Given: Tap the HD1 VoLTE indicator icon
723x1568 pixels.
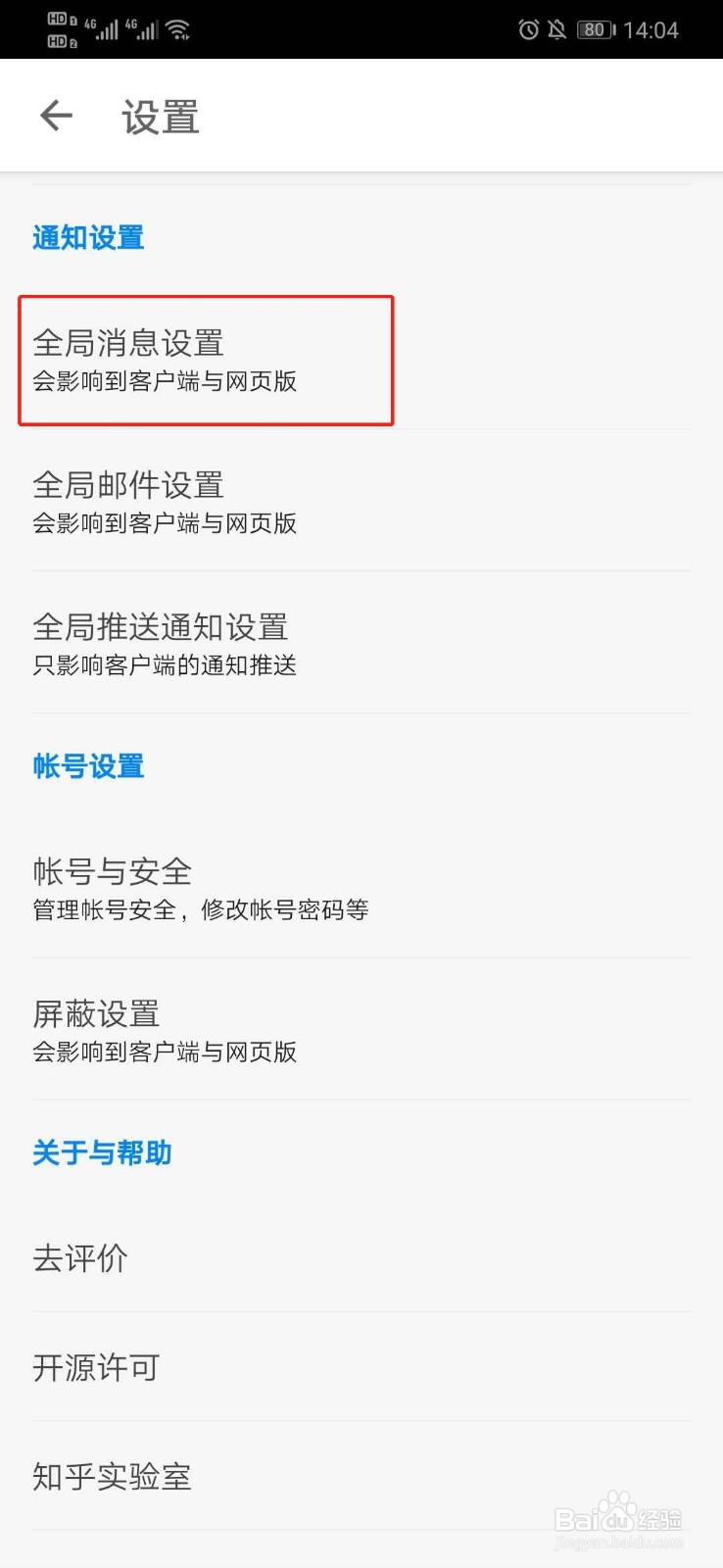Looking at the screenshot, I should point(57,18).
